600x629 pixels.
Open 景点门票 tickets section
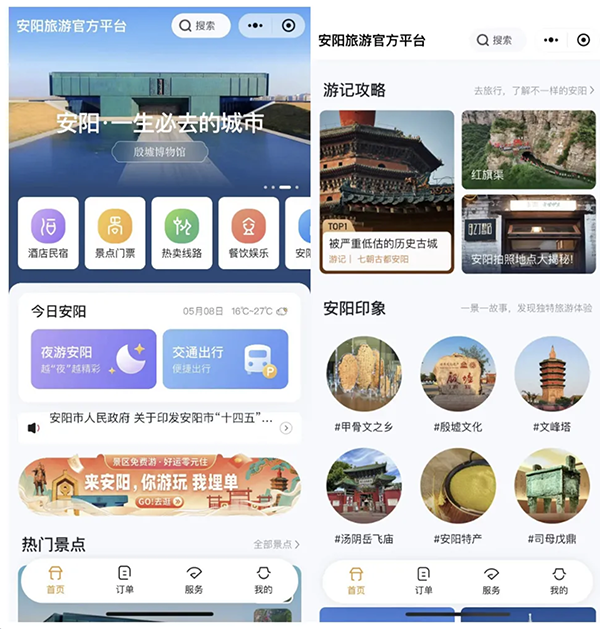pos(115,233)
